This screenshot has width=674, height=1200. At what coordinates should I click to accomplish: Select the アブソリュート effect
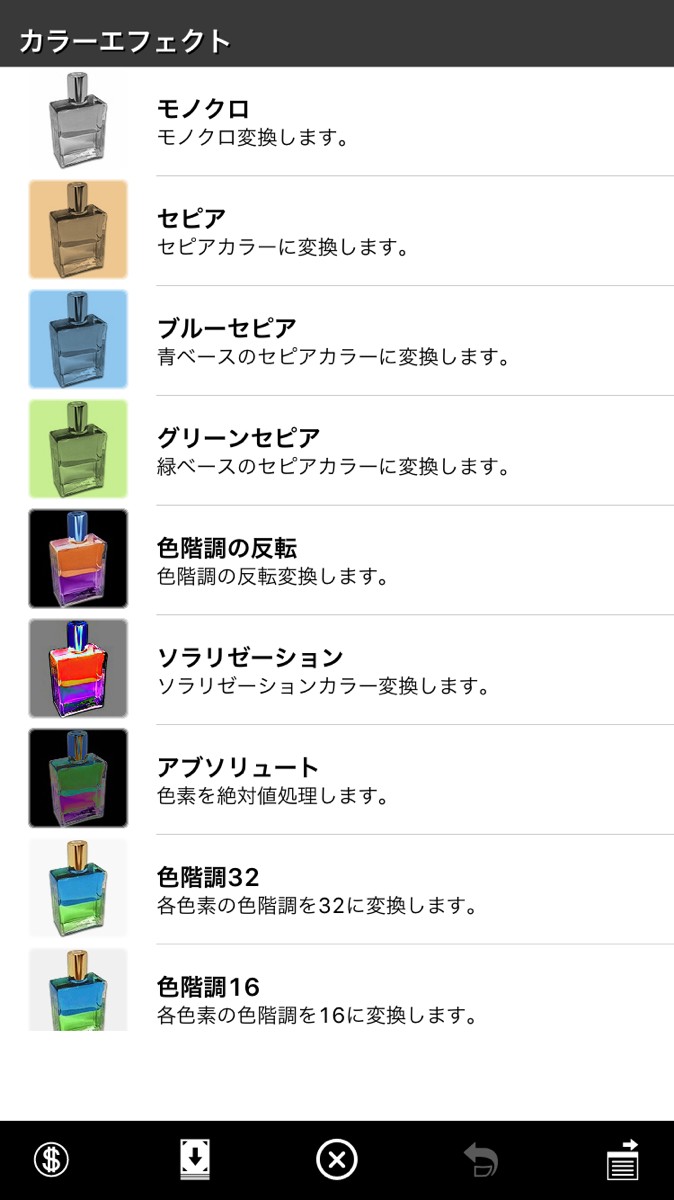click(337, 780)
